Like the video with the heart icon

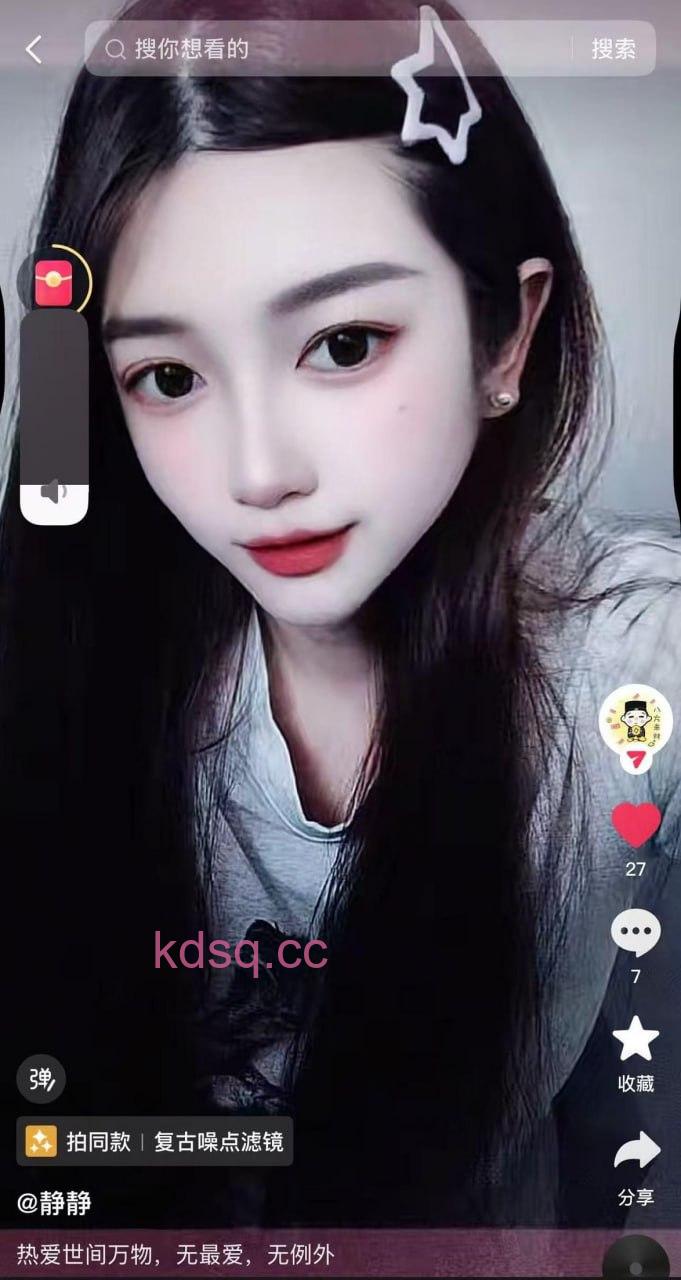click(636, 825)
